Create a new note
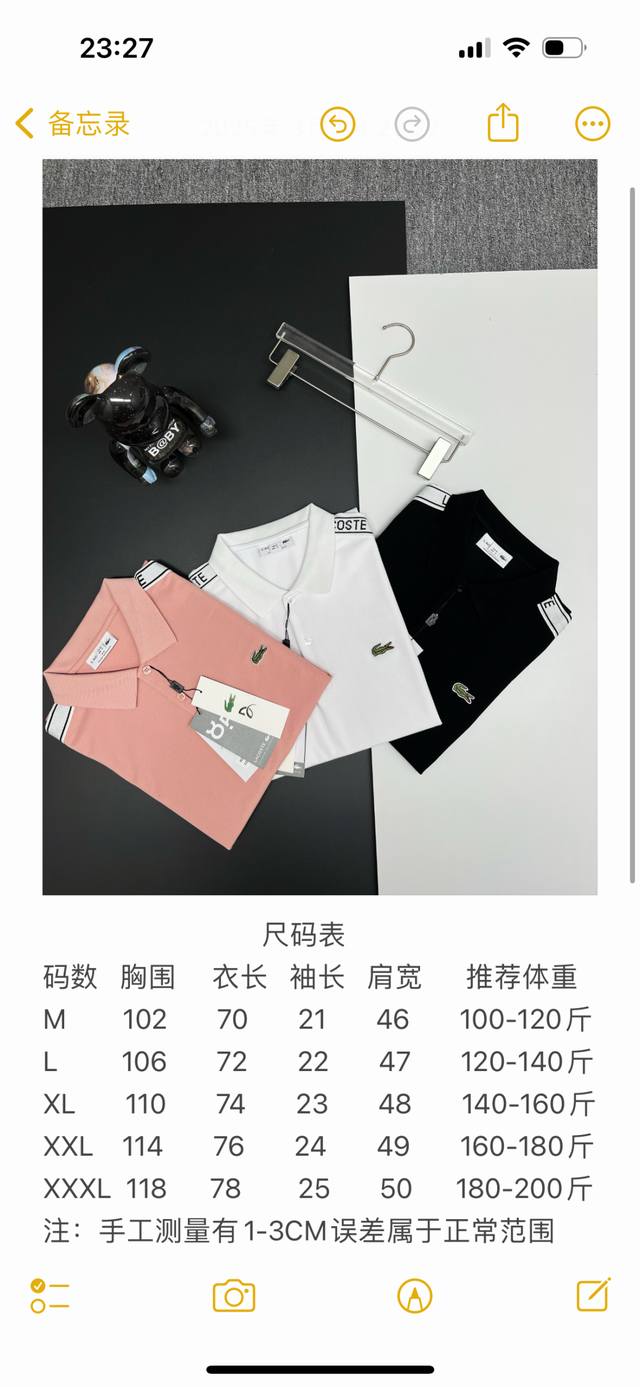The width and height of the screenshot is (640, 1387). [593, 1294]
